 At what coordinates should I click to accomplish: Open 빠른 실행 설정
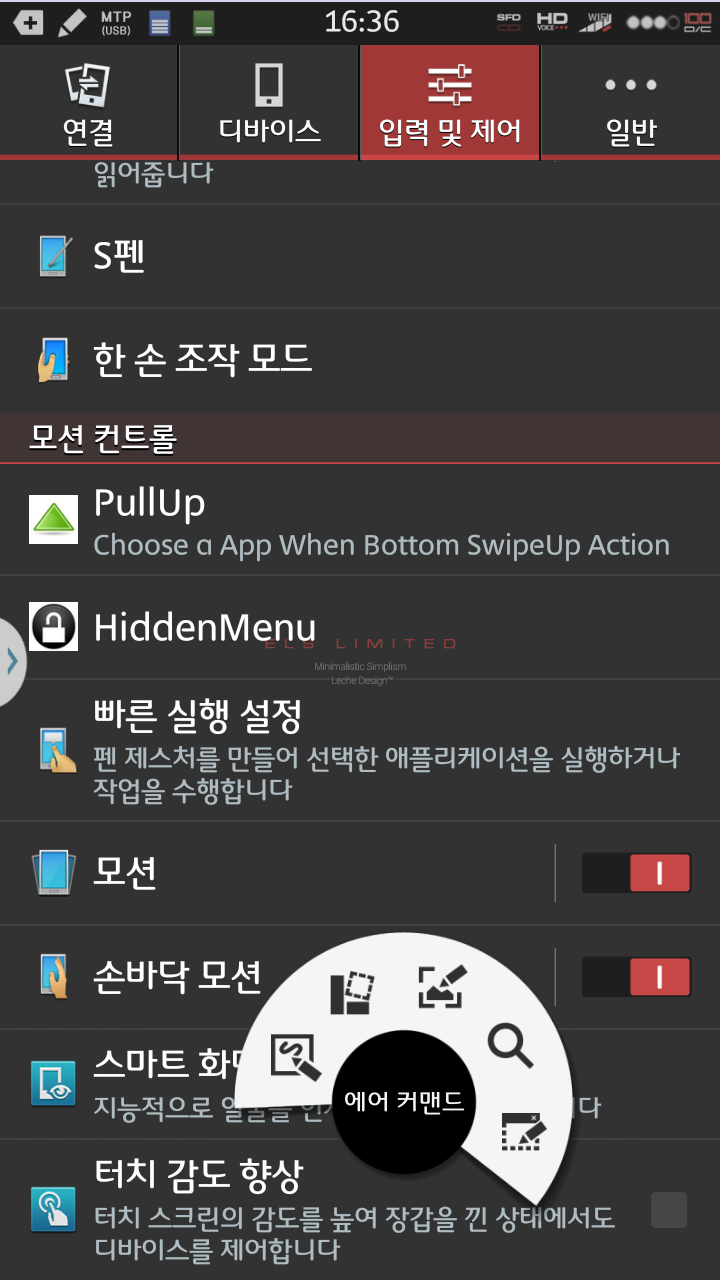[x=360, y=750]
